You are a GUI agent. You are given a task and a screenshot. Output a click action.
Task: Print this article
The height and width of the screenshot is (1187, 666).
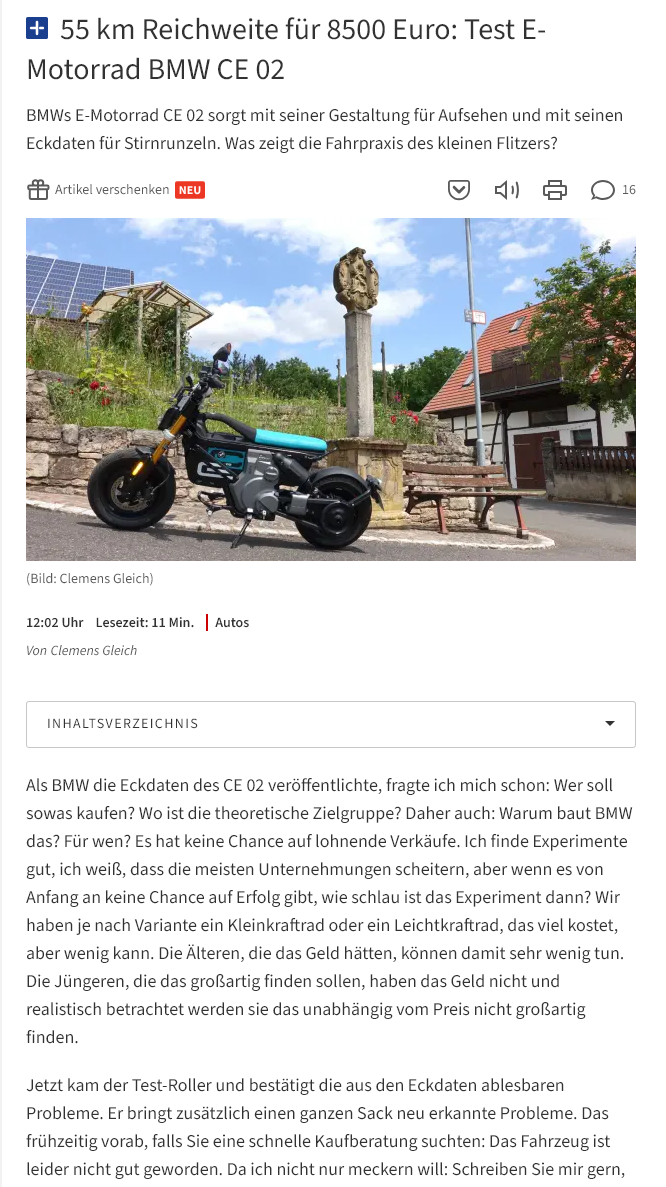click(x=555, y=190)
